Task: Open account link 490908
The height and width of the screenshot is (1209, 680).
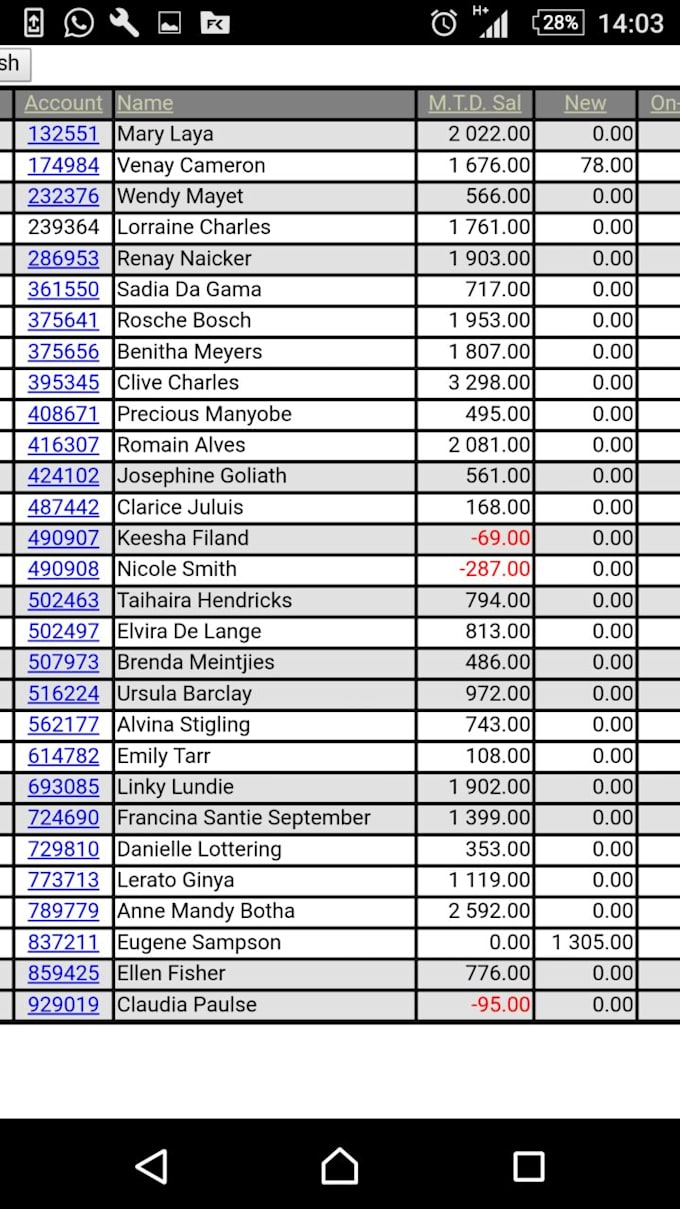Action: point(63,569)
